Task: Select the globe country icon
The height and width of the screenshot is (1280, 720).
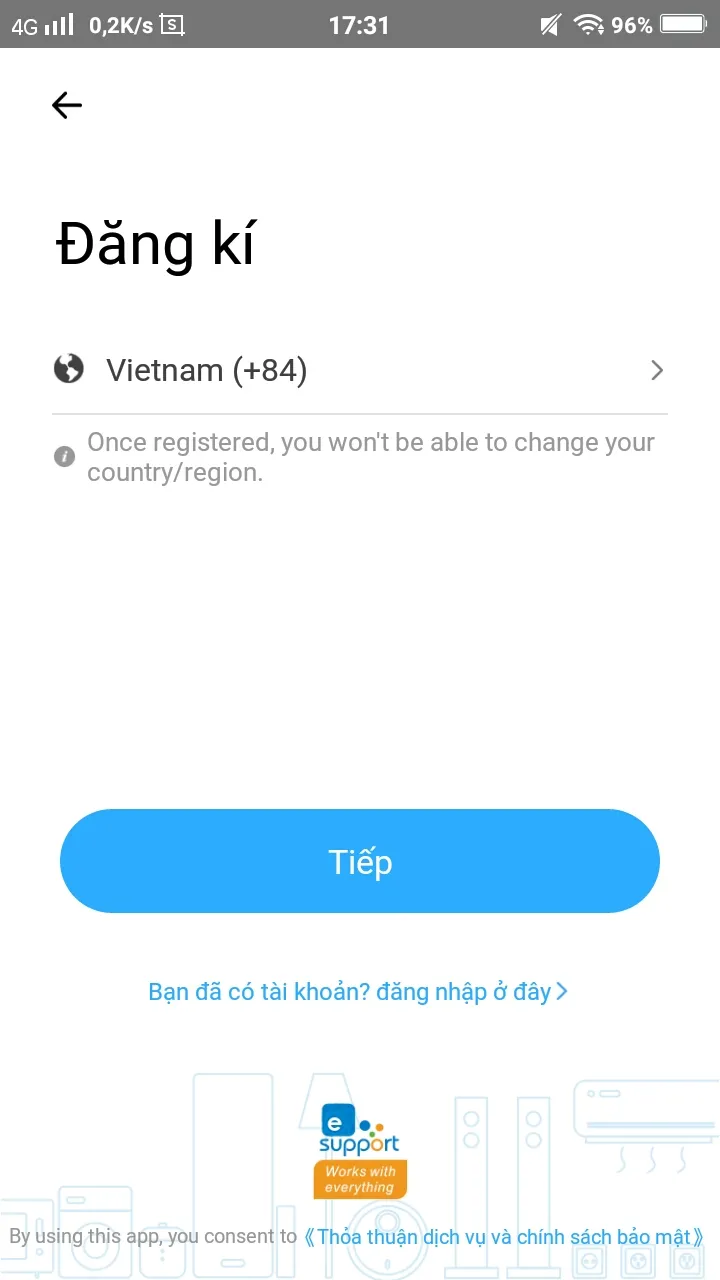Action: (68, 368)
